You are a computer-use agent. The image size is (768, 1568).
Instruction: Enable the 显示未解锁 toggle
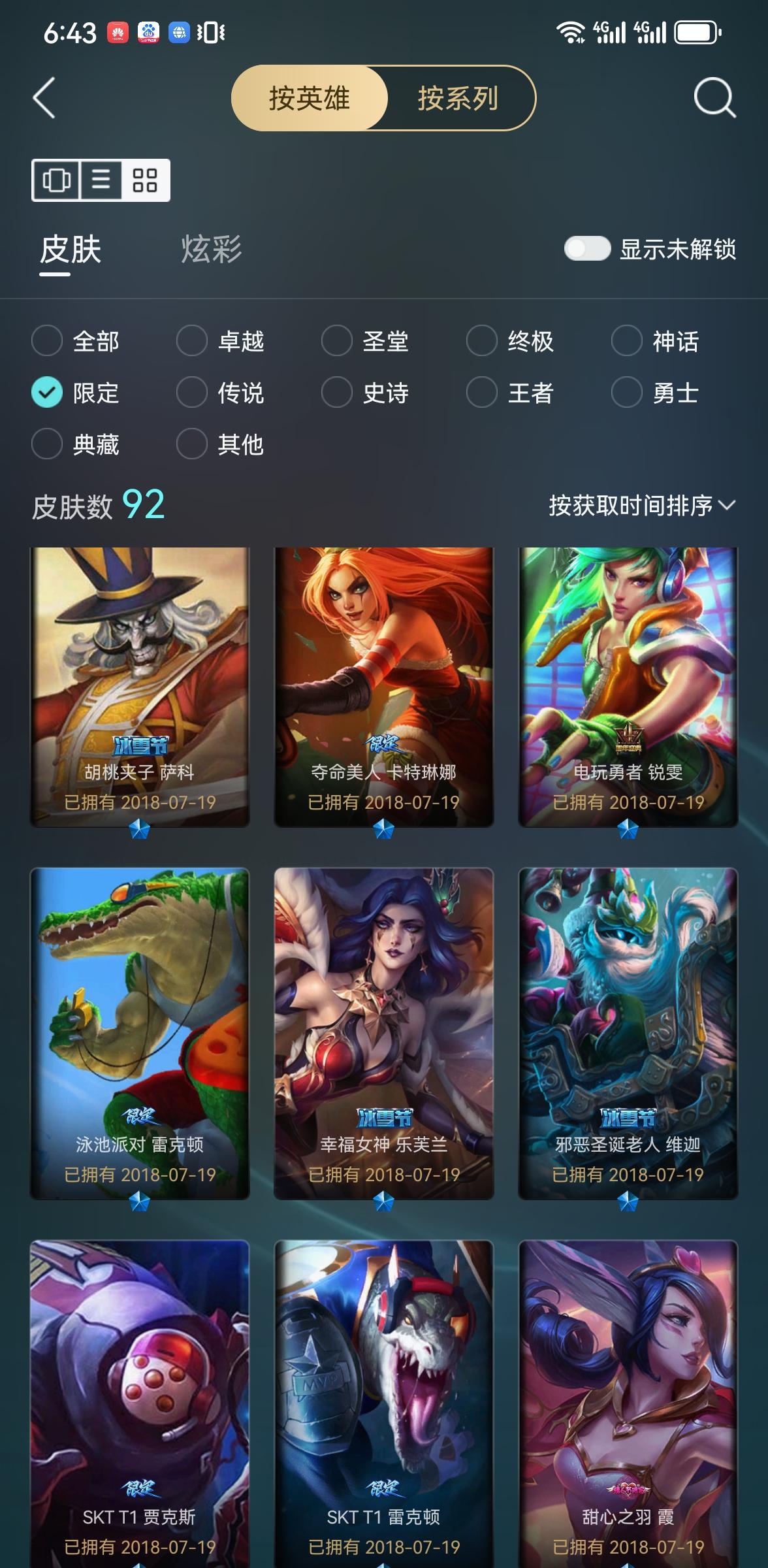(x=587, y=250)
